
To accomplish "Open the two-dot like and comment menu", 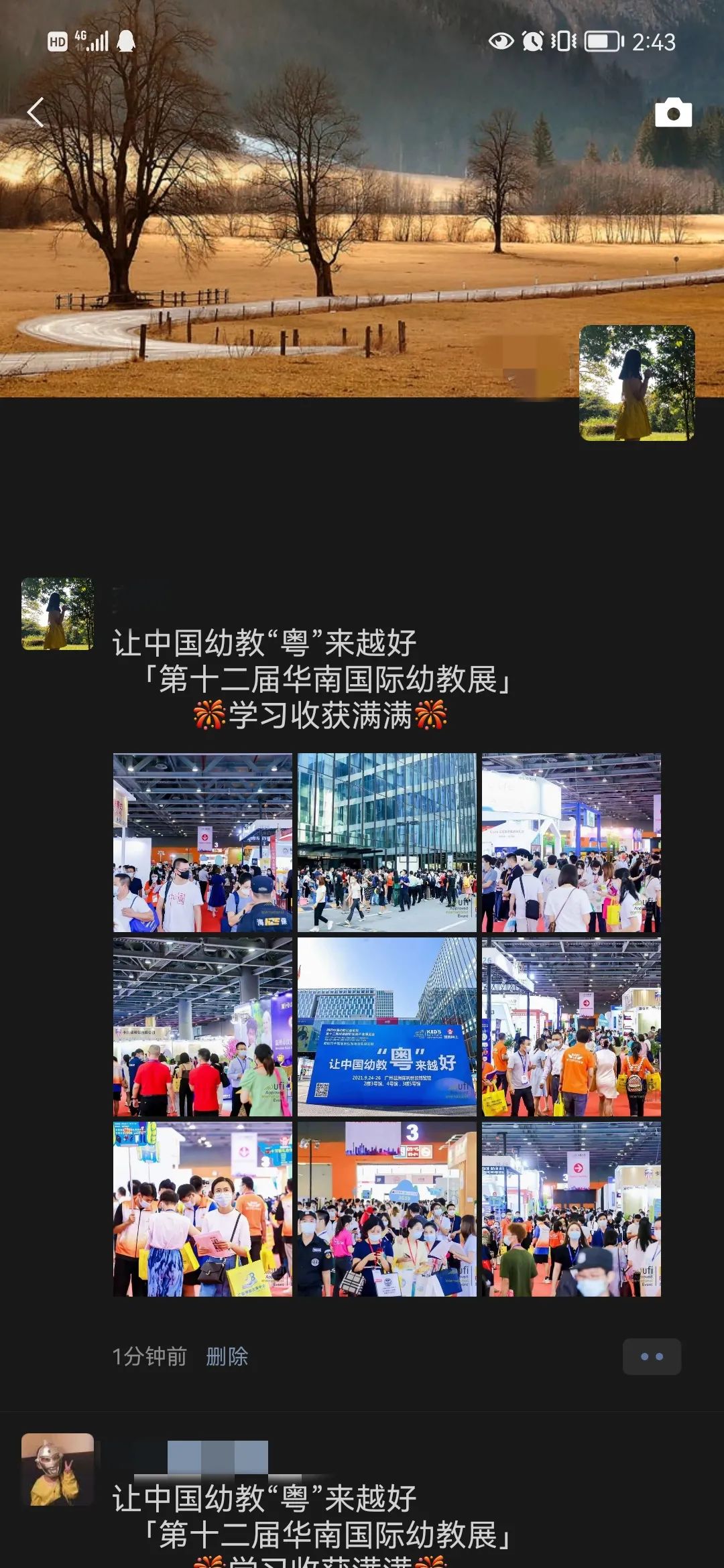I will point(652,1357).
